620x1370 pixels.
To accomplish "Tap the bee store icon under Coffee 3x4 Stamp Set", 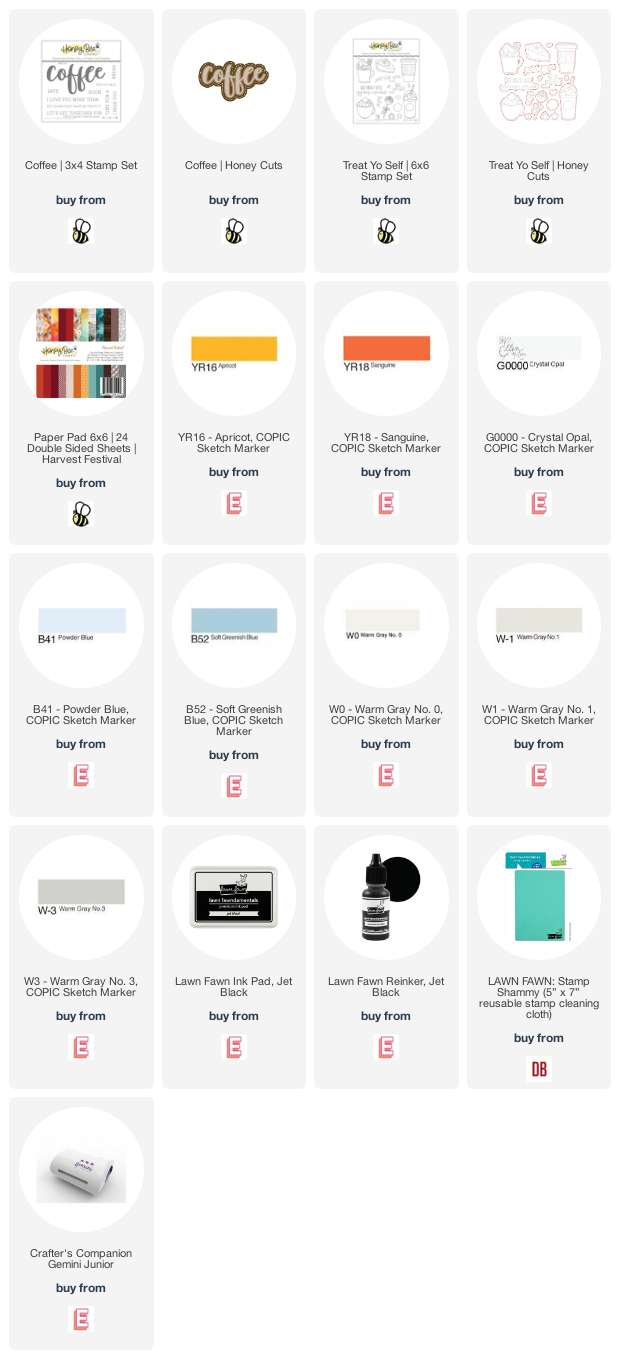I will tap(81, 232).
